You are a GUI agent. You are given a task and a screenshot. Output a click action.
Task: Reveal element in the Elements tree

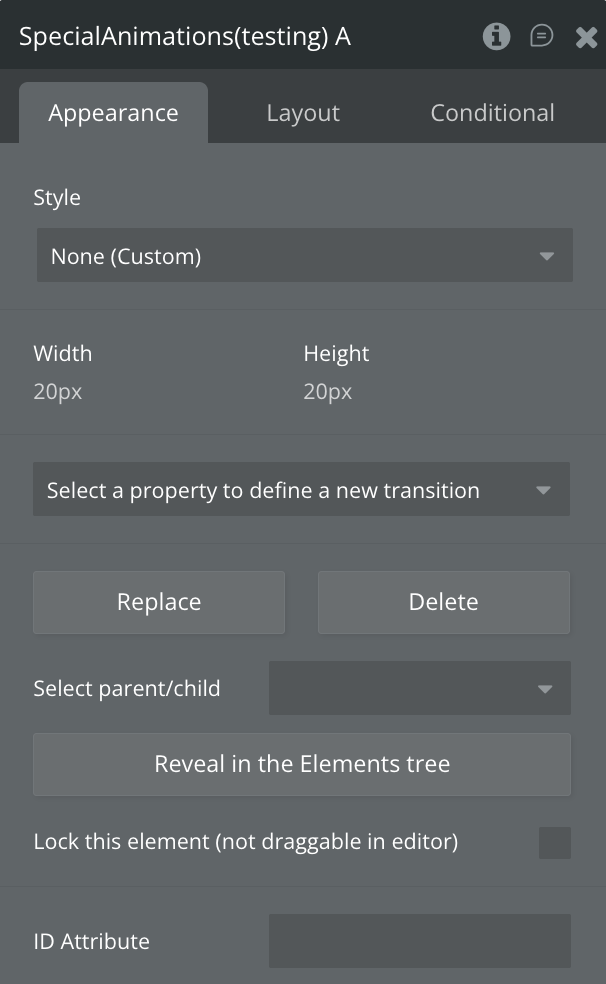[x=302, y=764]
